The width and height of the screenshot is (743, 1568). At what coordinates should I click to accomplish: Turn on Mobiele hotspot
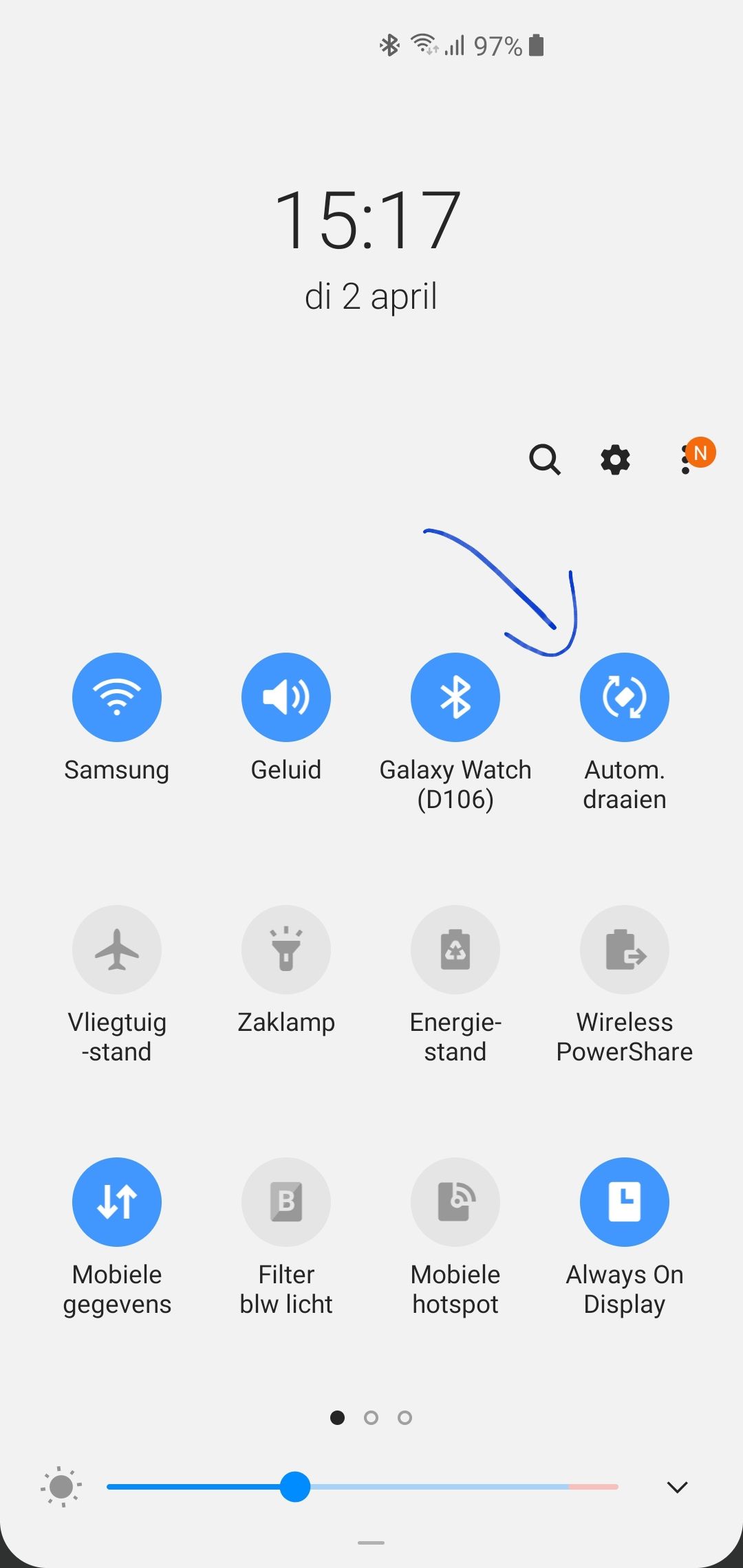(x=455, y=1202)
